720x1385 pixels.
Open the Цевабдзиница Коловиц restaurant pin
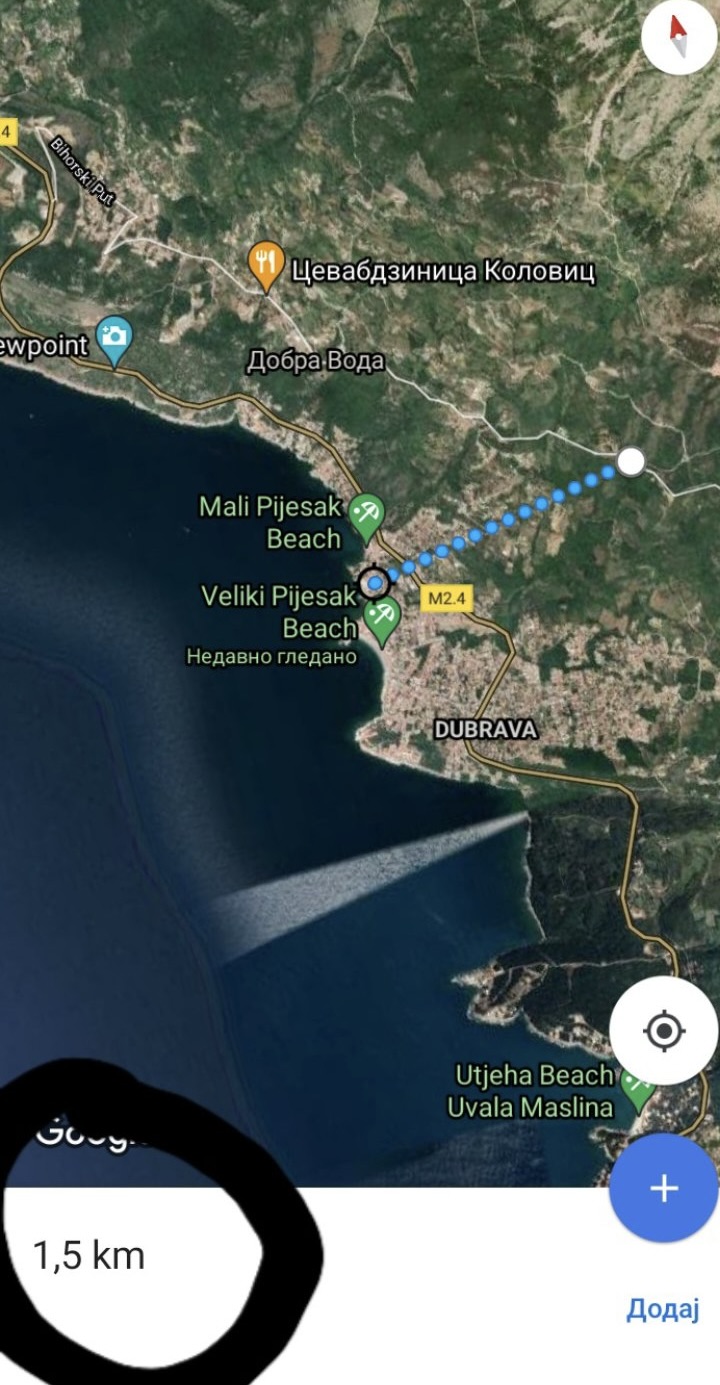(x=264, y=266)
